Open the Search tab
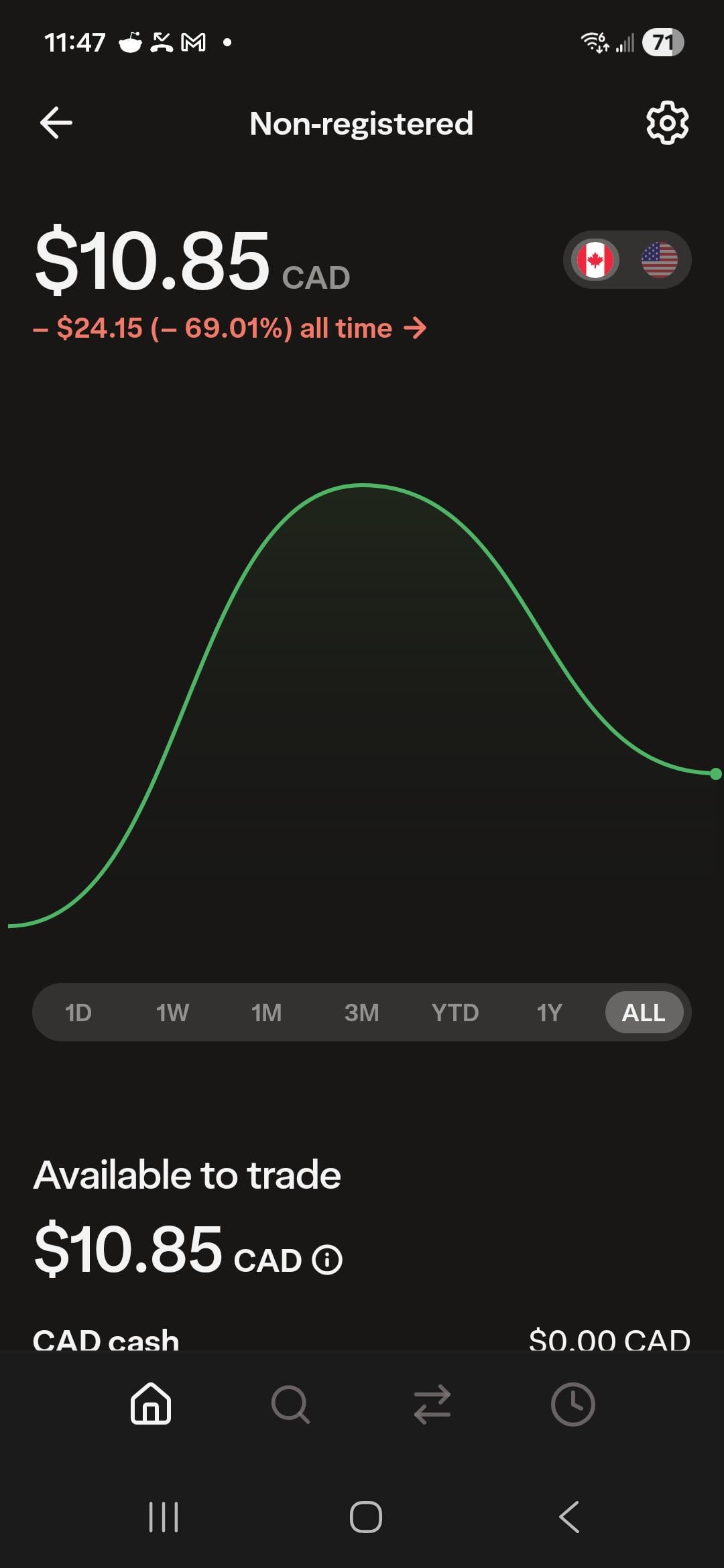Screen dimensions: 724x1568 tap(290, 1403)
